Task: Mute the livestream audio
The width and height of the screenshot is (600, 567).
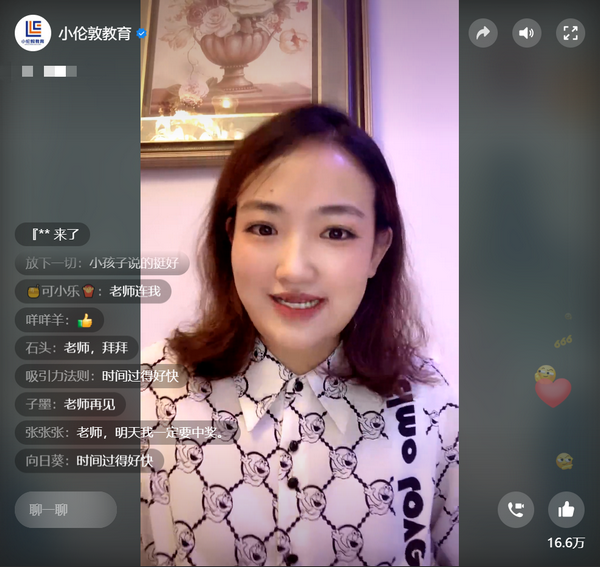Action: (x=527, y=33)
